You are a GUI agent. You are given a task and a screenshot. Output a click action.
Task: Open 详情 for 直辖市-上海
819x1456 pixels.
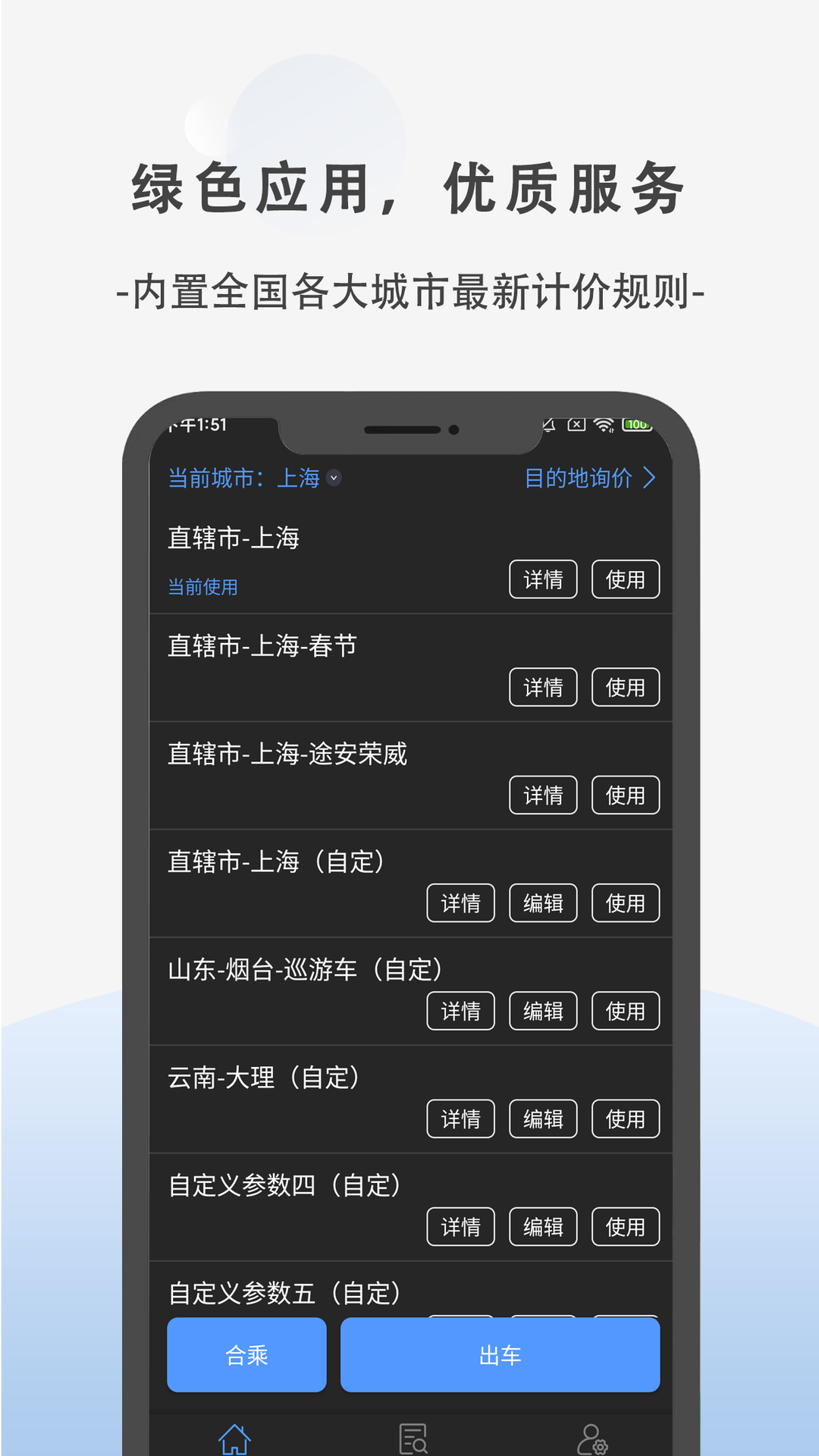tap(543, 579)
